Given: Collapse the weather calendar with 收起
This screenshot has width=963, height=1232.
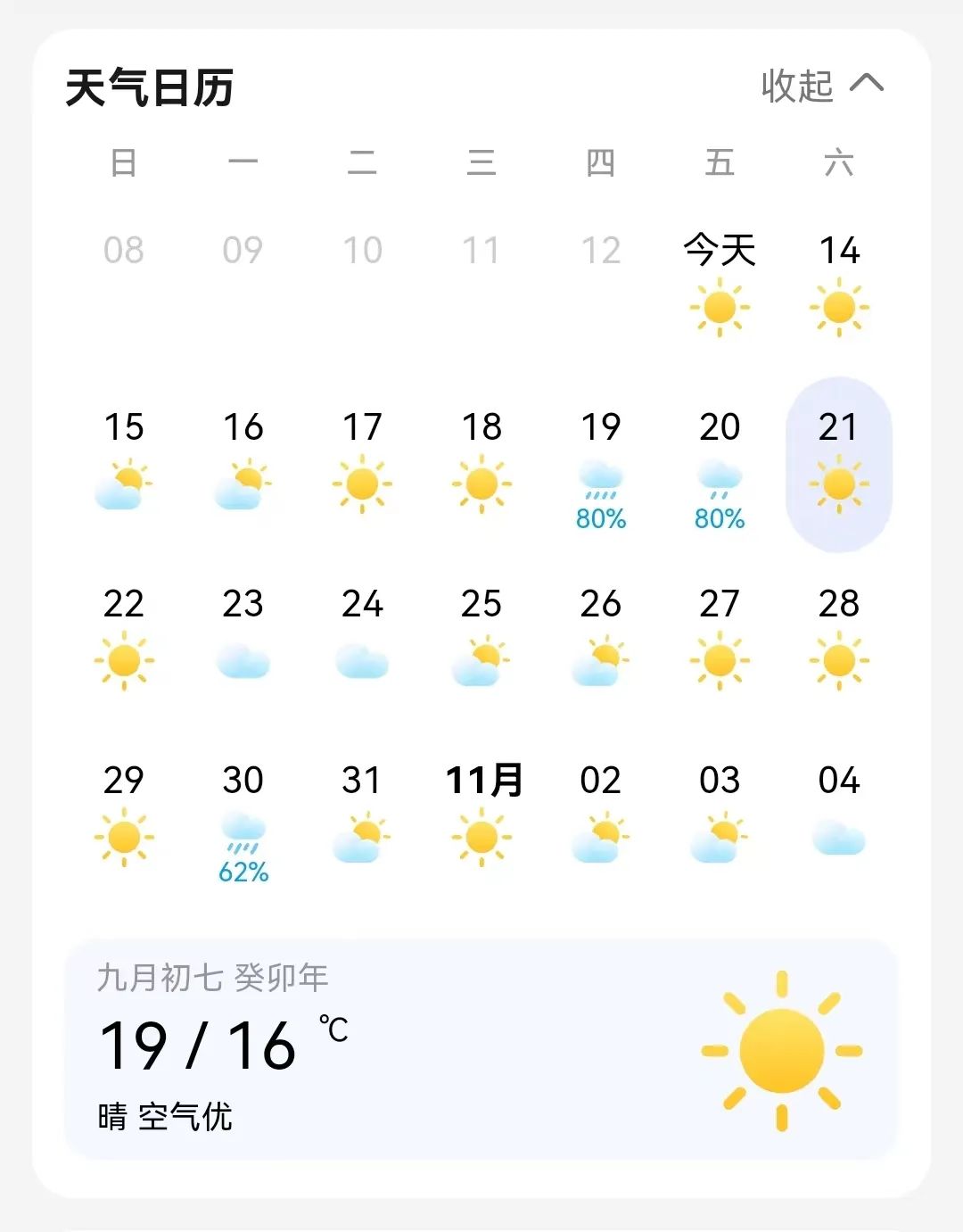Looking at the screenshot, I should point(821,86).
